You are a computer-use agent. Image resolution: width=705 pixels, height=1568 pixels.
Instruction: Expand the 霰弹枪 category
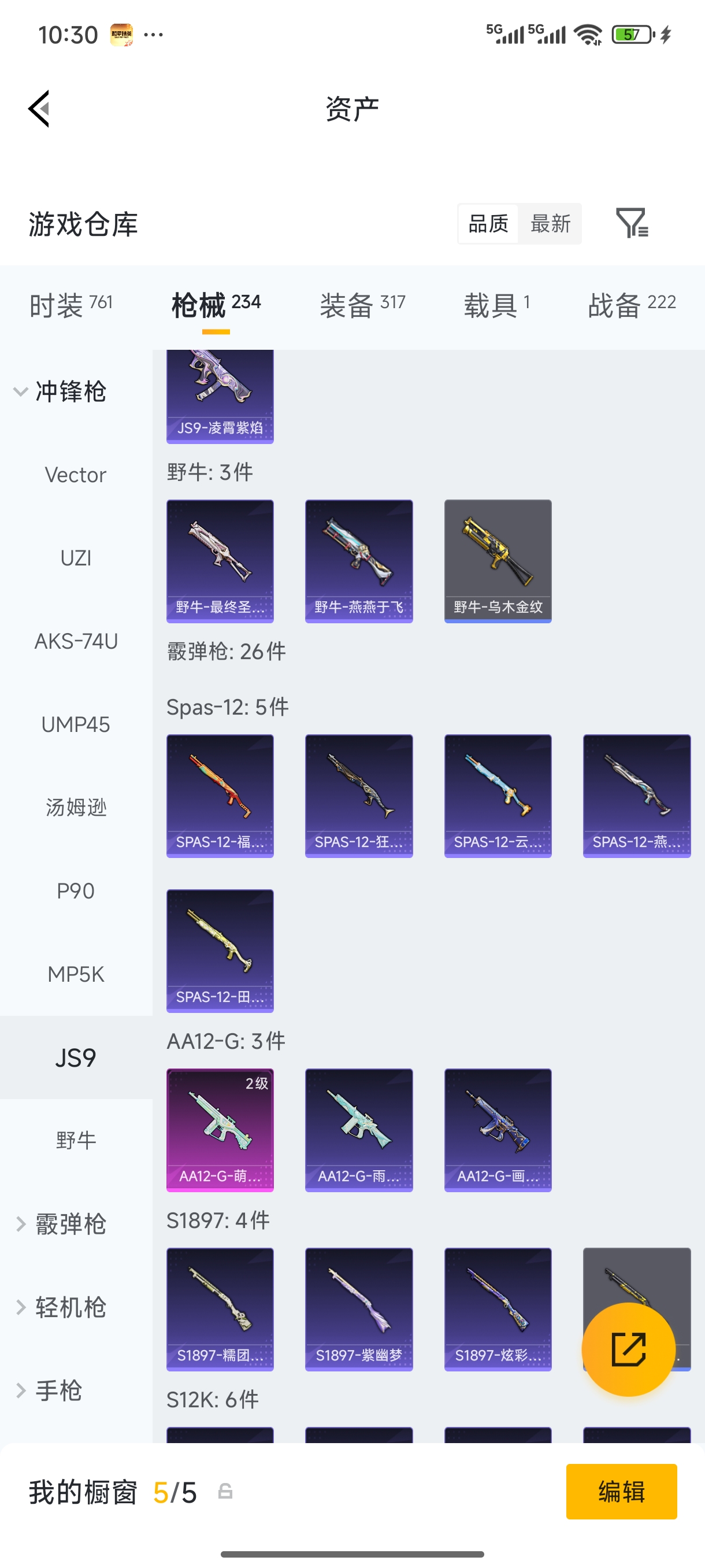click(x=61, y=1224)
